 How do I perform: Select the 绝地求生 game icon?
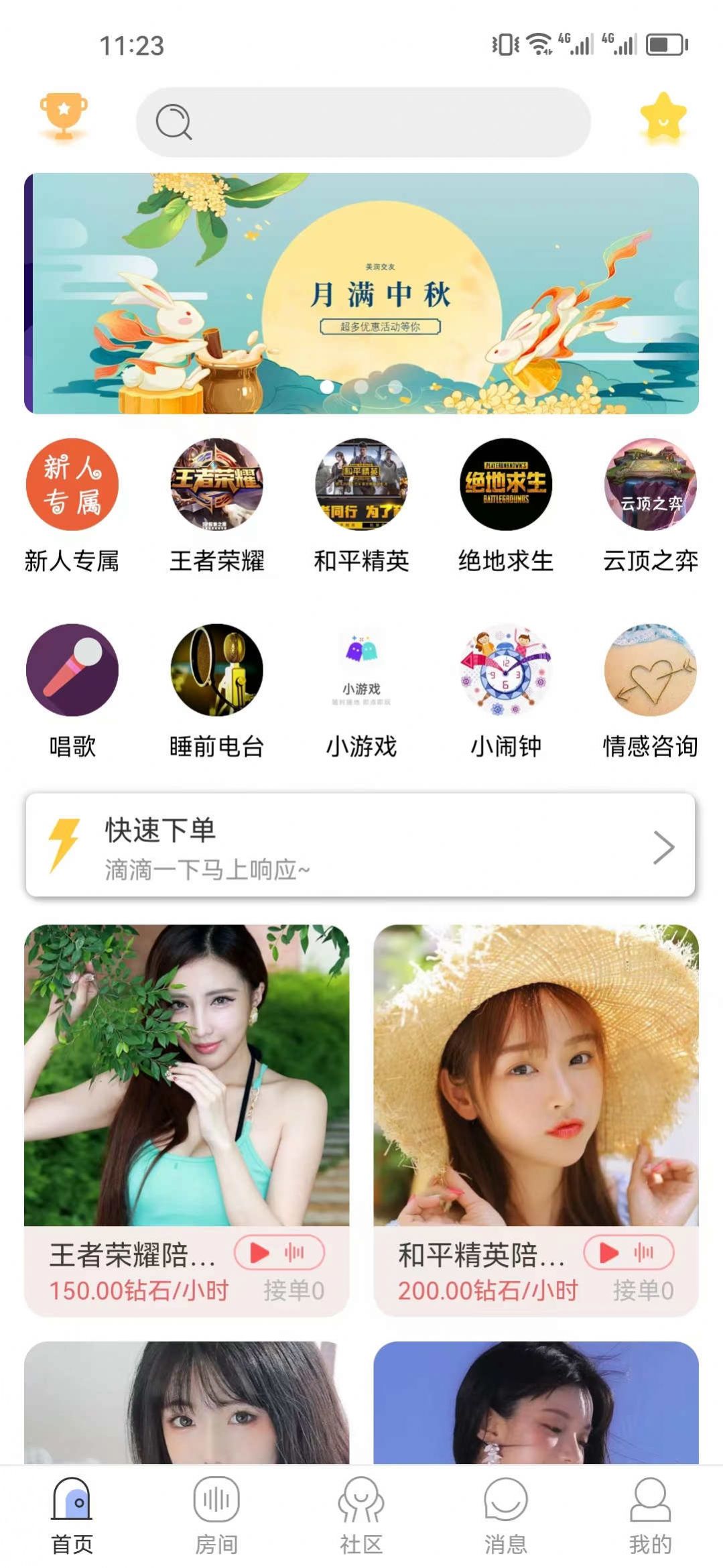[505, 487]
